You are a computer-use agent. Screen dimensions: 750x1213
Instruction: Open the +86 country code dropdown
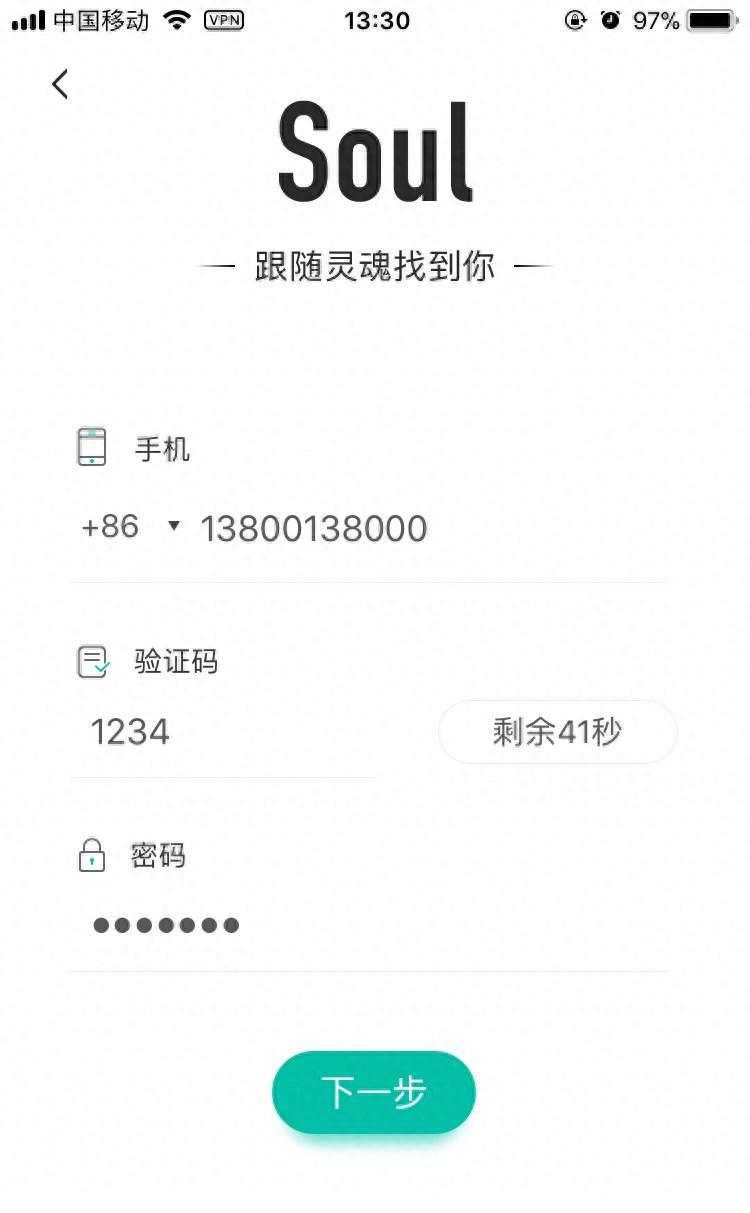pyautogui.click(x=131, y=527)
